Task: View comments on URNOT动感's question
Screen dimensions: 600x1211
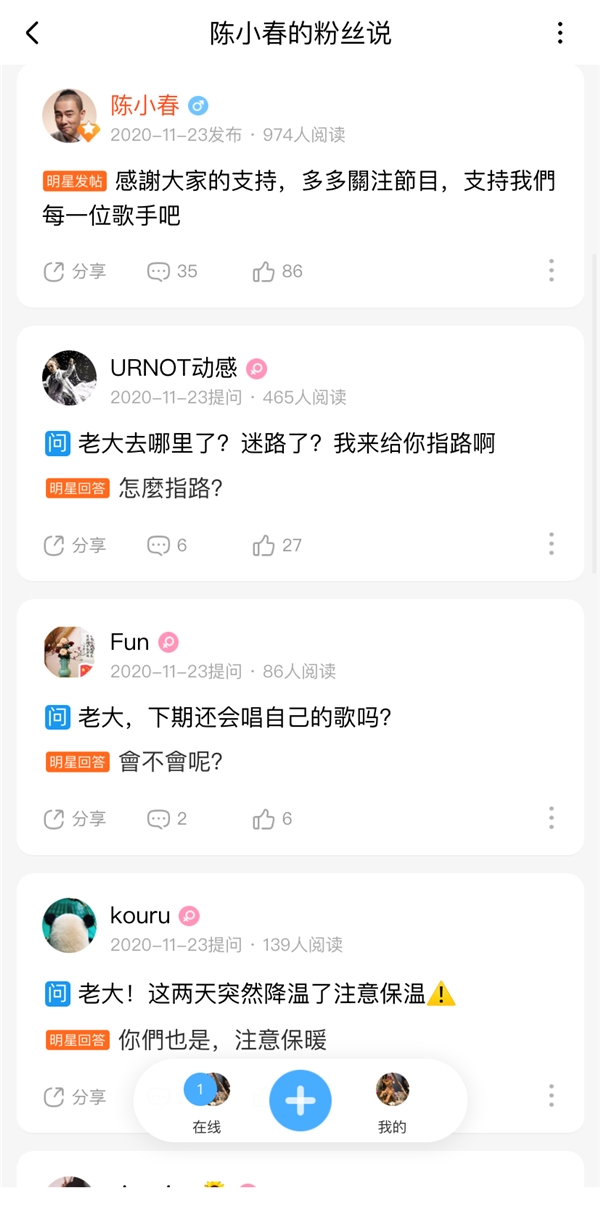Action: 167,545
